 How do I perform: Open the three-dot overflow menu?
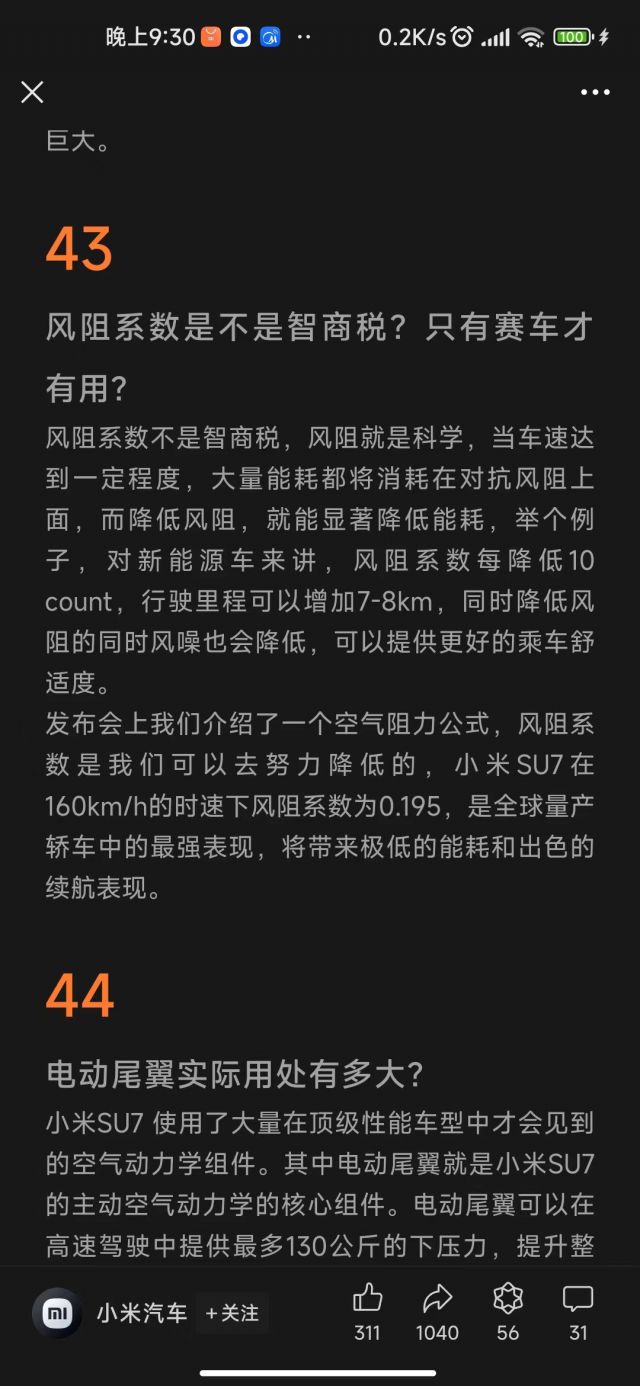[x=595, y=92]
